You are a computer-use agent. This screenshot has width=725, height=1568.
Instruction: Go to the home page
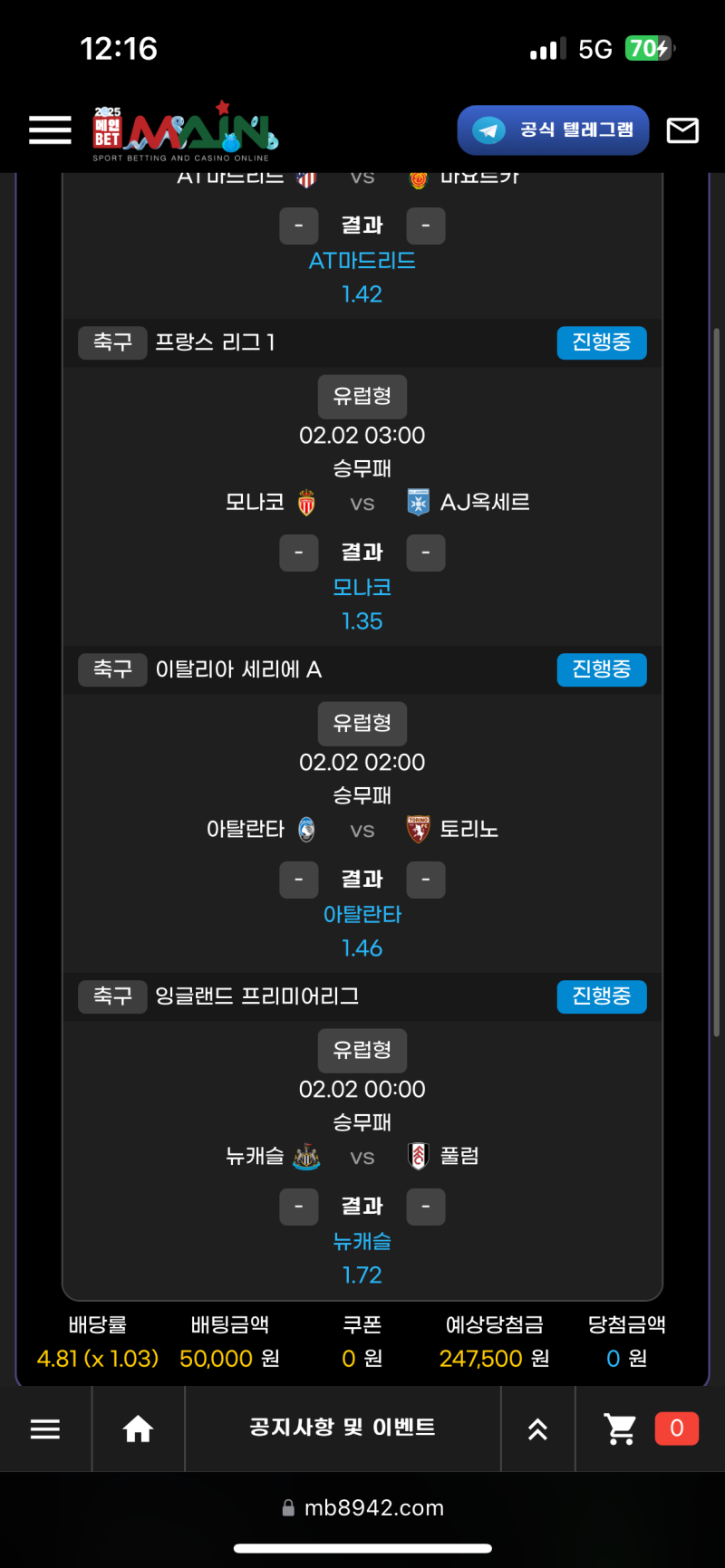pos(138,1429)
